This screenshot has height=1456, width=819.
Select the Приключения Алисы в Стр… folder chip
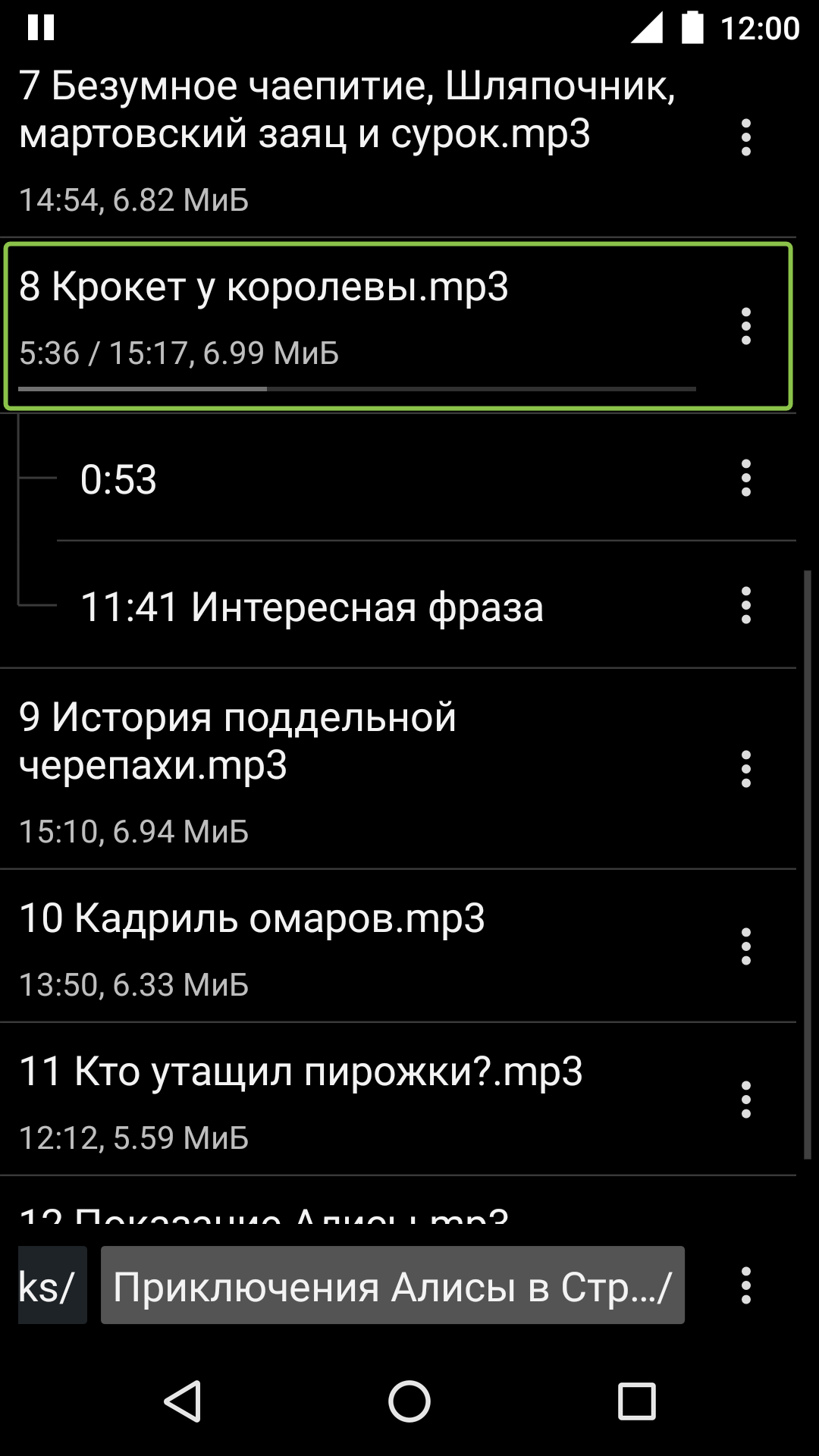393,1285
